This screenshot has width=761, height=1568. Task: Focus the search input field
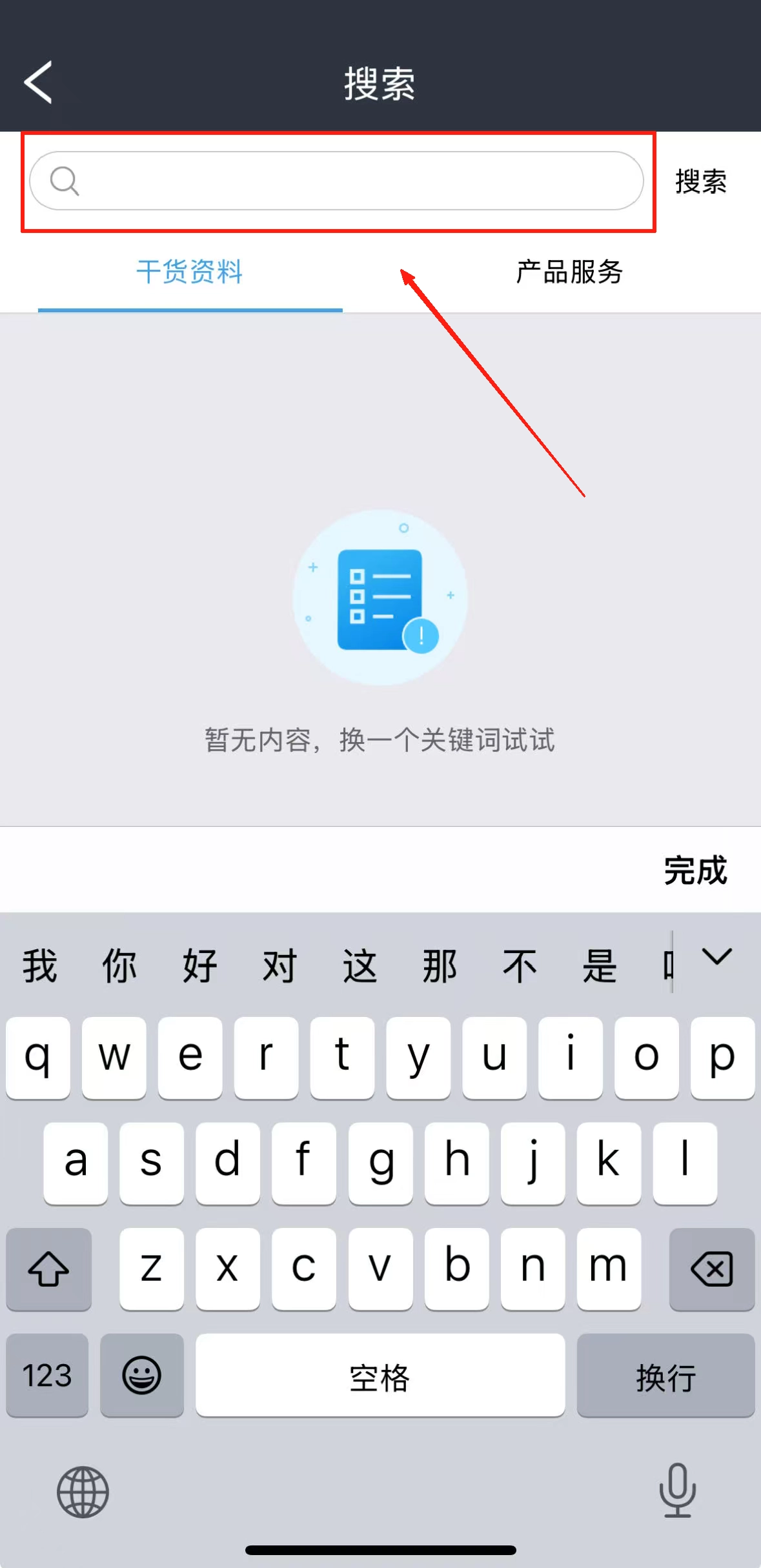click(349, 181)
